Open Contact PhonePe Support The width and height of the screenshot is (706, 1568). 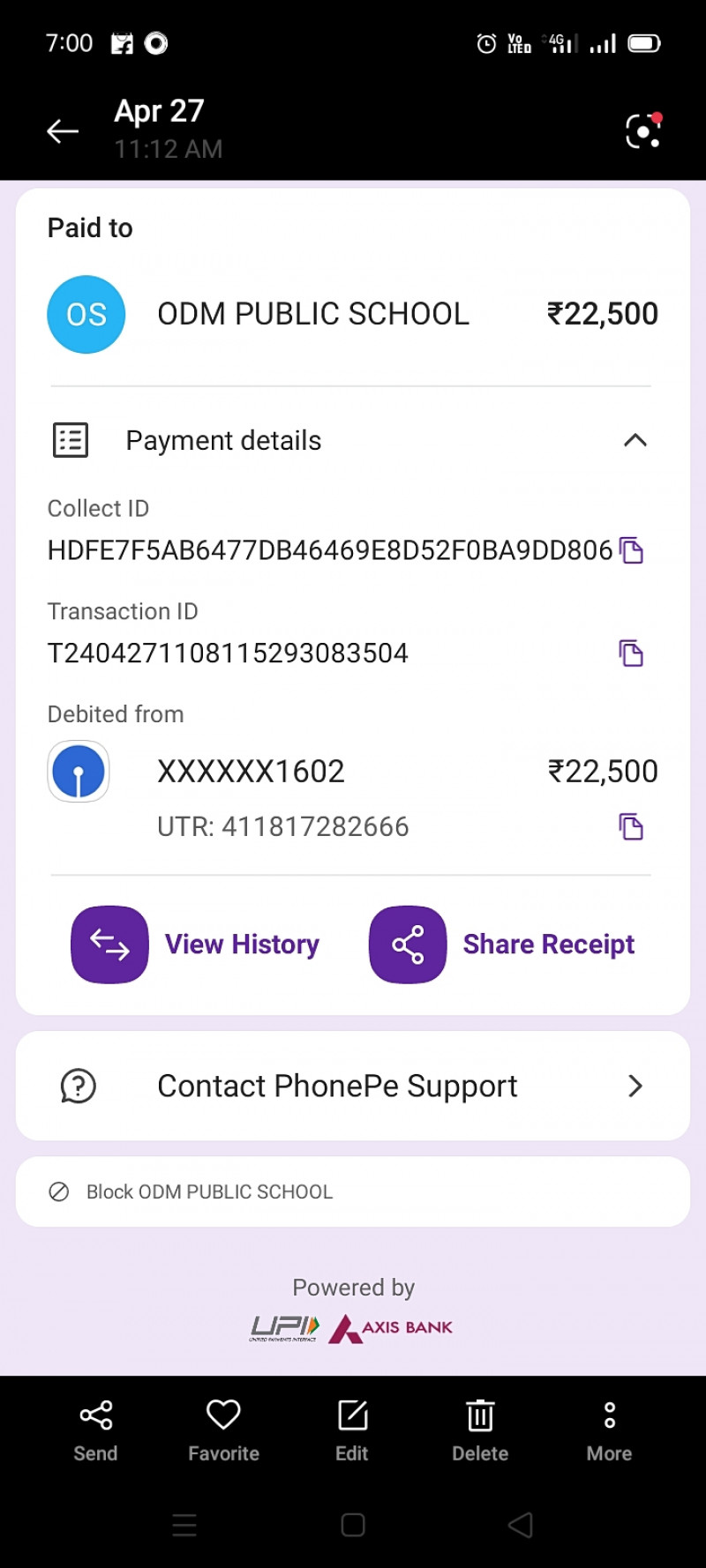point(353,1086)
